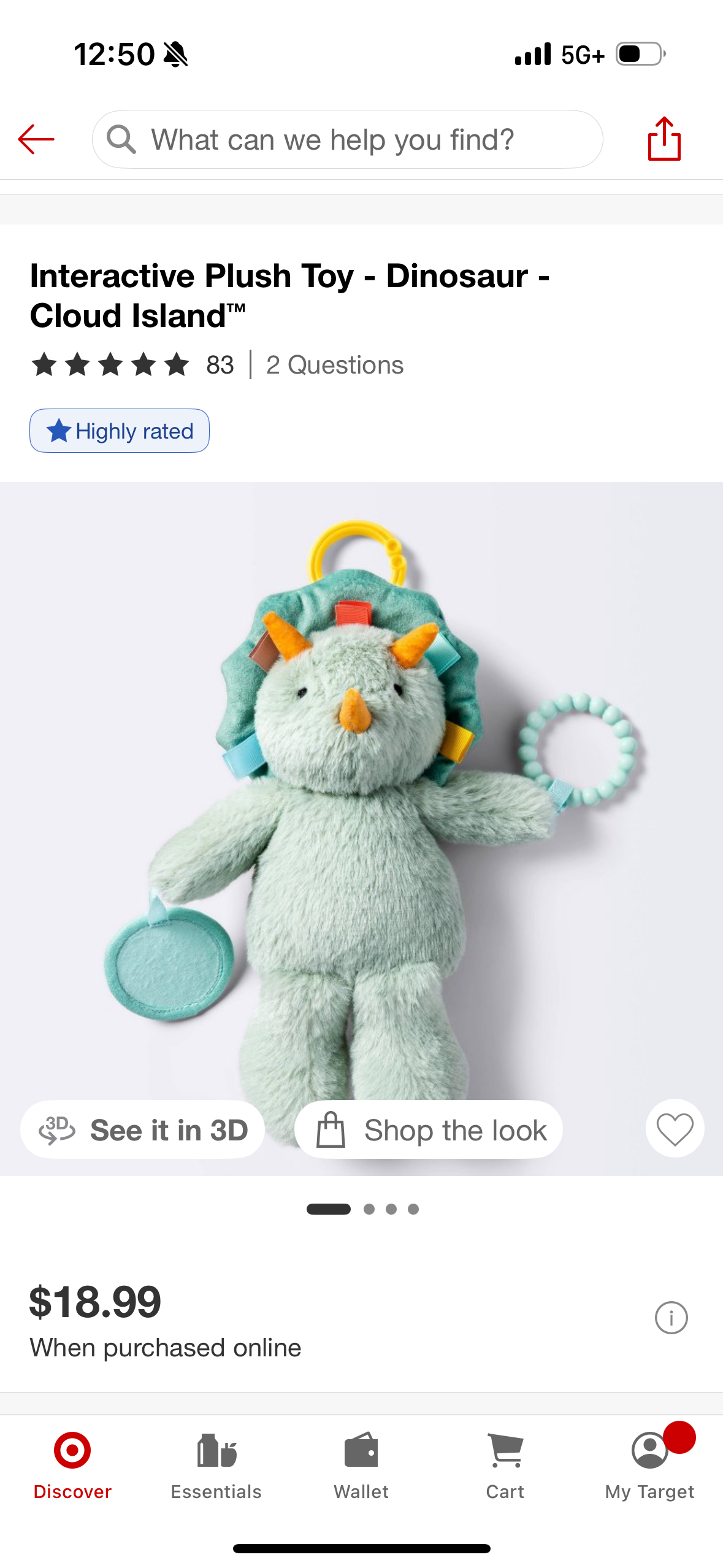Open the dinosaur plush product image
723x1568 pixels.
[x=361, y=797]
